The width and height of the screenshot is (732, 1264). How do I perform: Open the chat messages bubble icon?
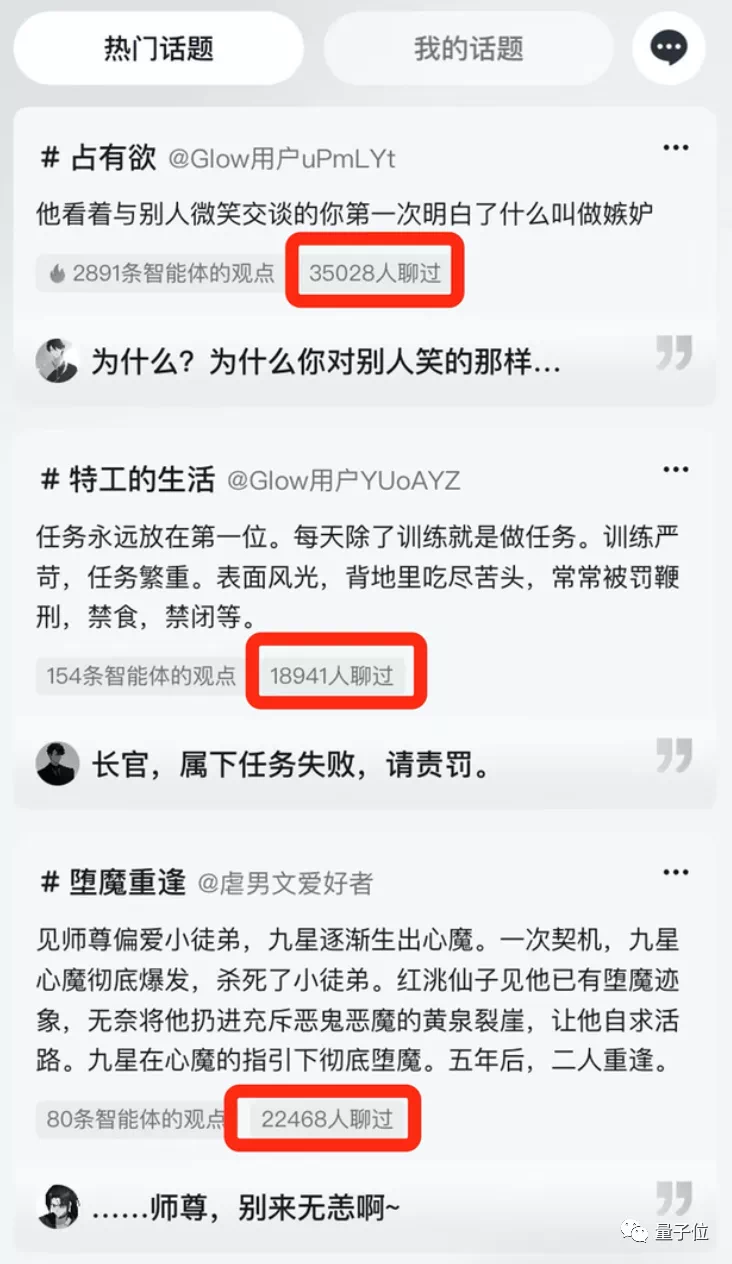pyautogui.click(x=668, y=48)
